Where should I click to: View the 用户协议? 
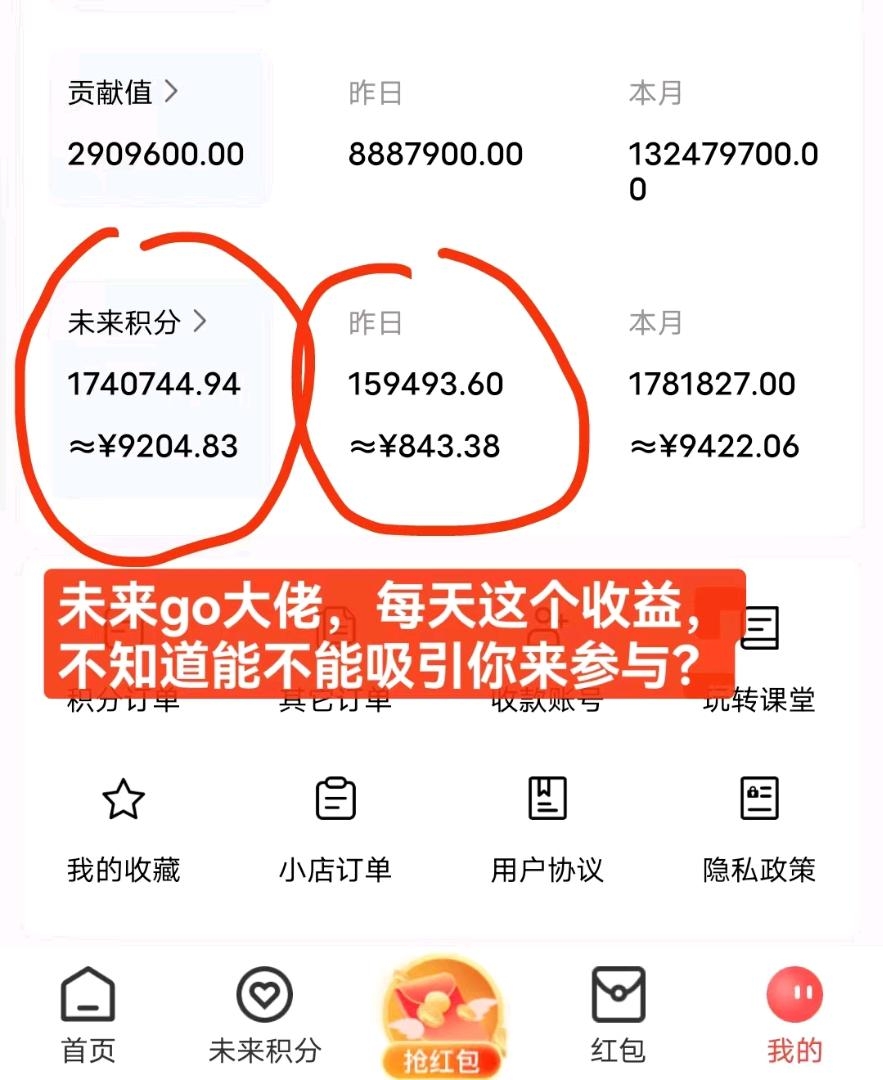click(547, 828)
